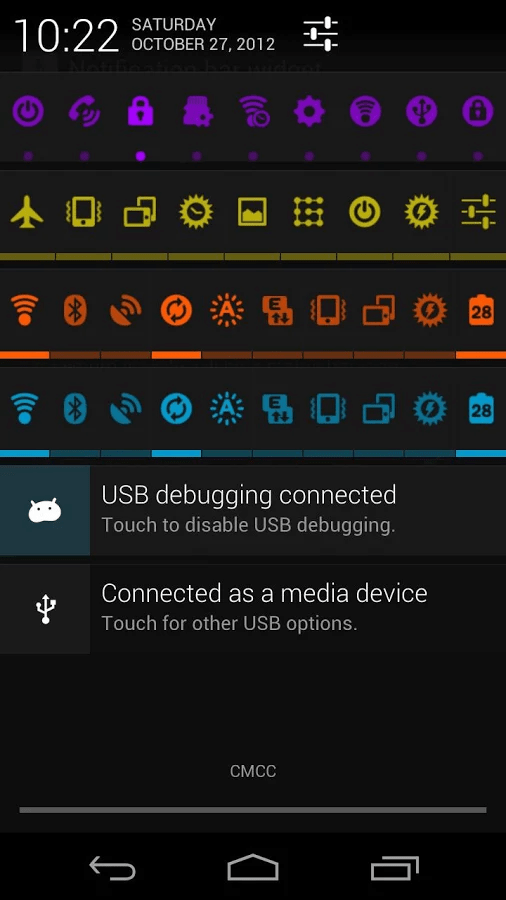Tap the blue mobile data toggle
This screenshot has width=506, height=900.
(278, 409)
